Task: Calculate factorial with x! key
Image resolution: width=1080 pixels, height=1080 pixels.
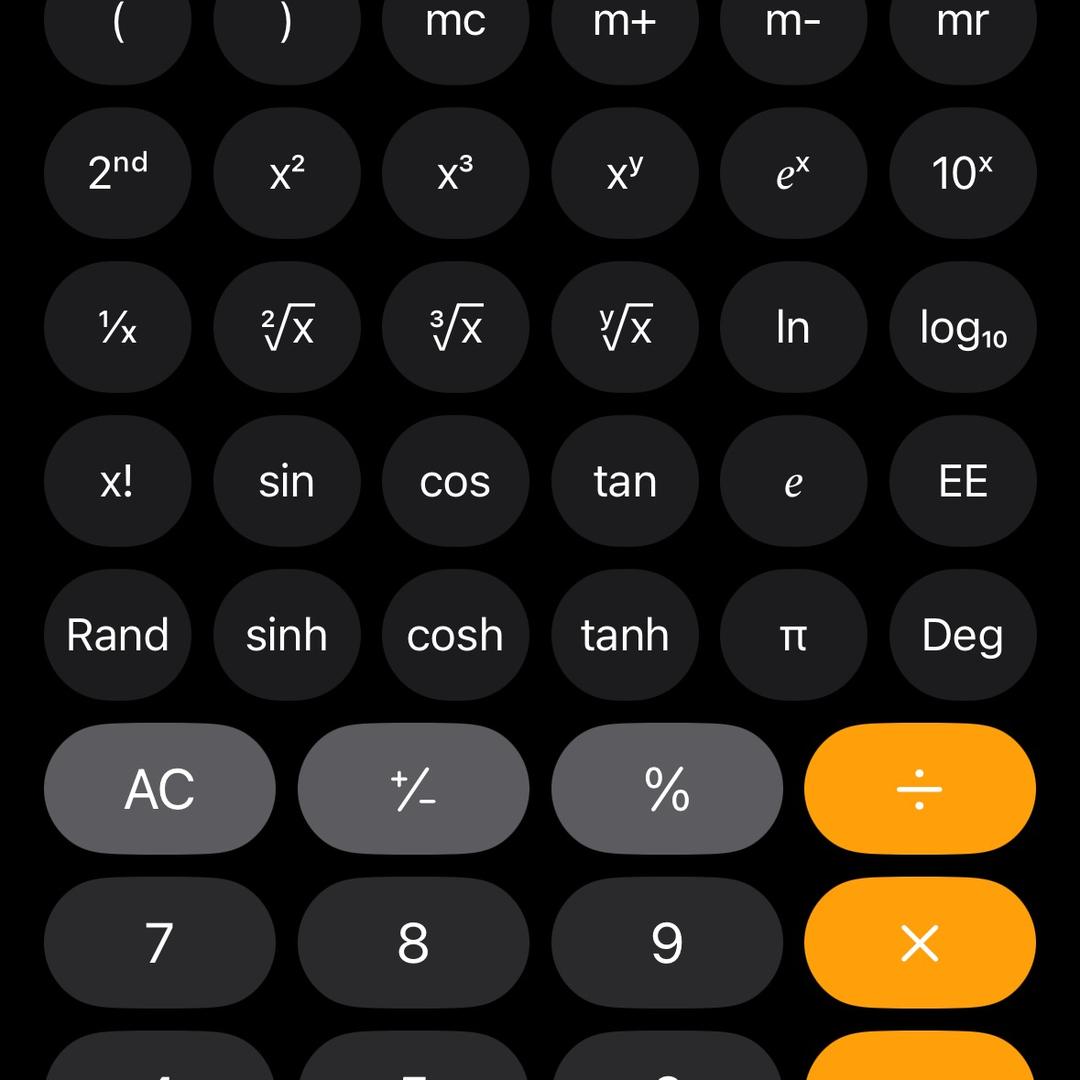Action: click(x=117, y=481)
